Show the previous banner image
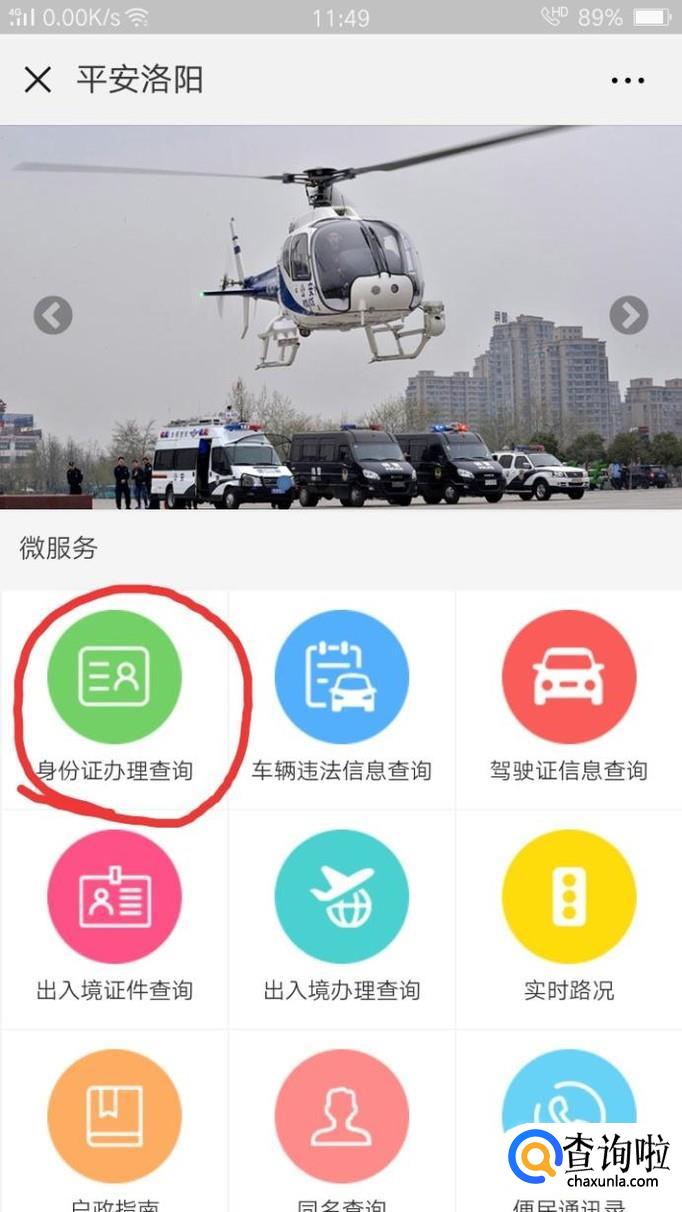Image resolution: width=682 pixels, height=1212 pixels. (x=53, y=316)
